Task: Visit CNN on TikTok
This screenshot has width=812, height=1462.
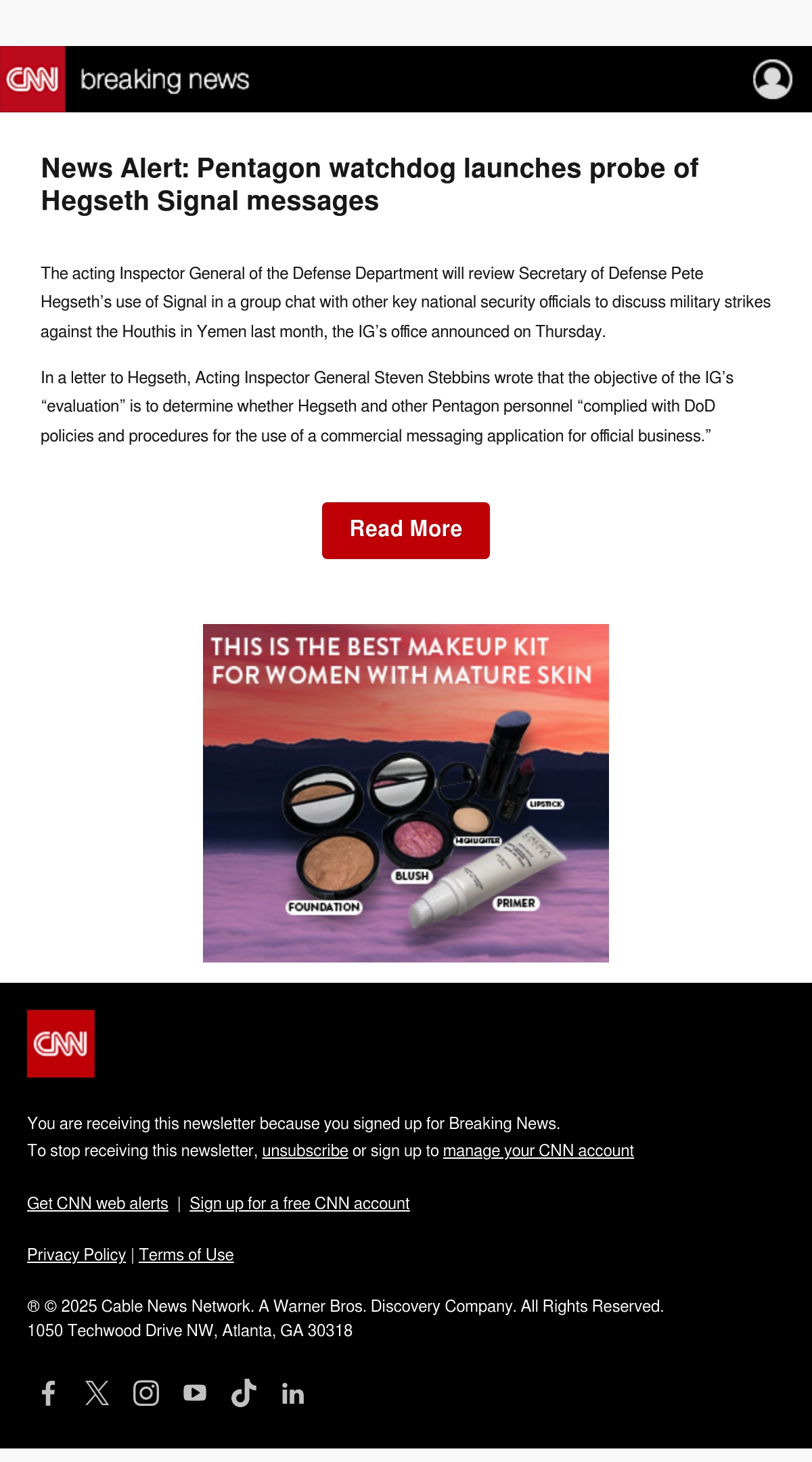Action: click(x=244, y=1393)
